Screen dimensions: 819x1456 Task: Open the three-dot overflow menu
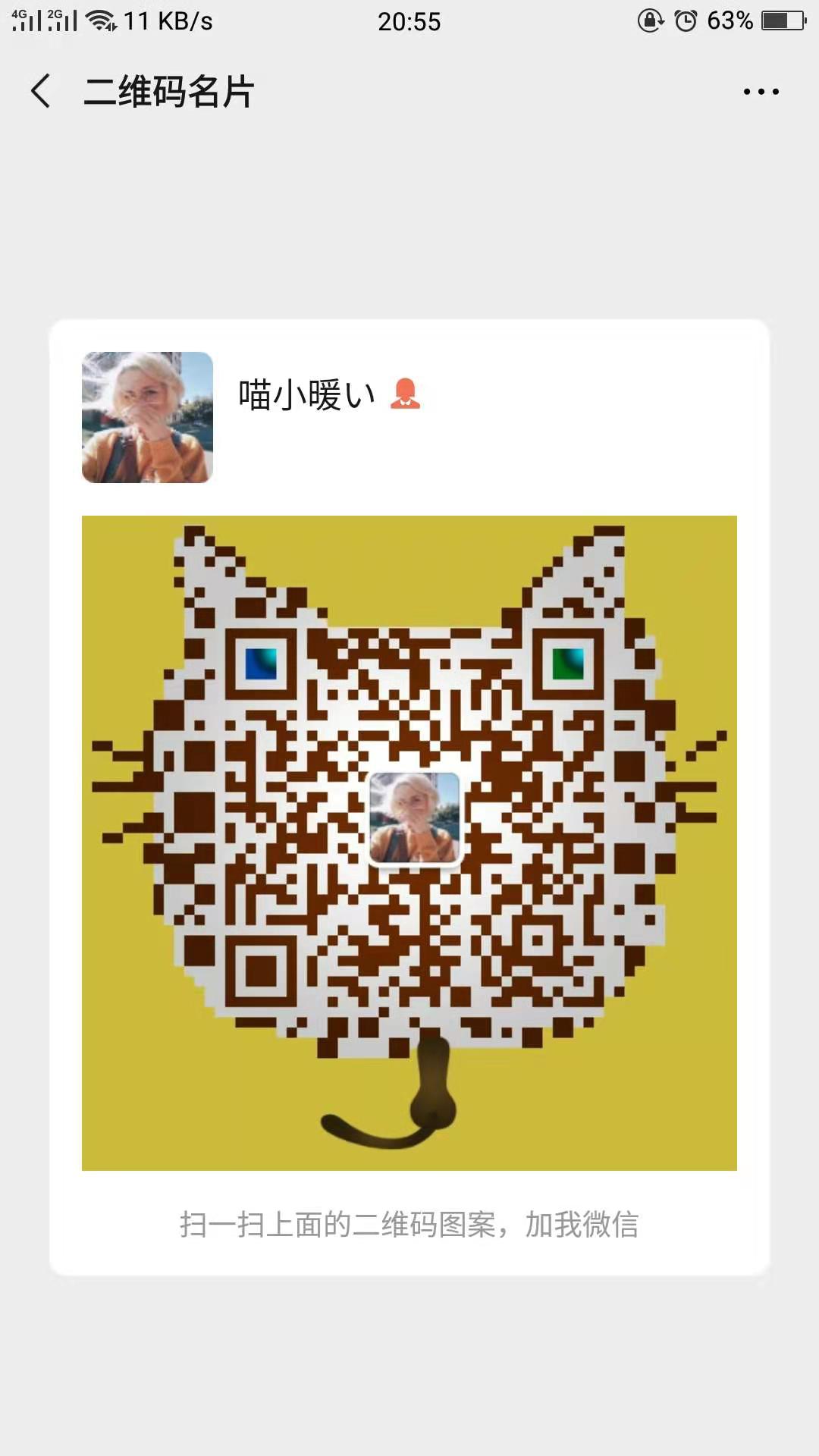(x=761, y=92)
